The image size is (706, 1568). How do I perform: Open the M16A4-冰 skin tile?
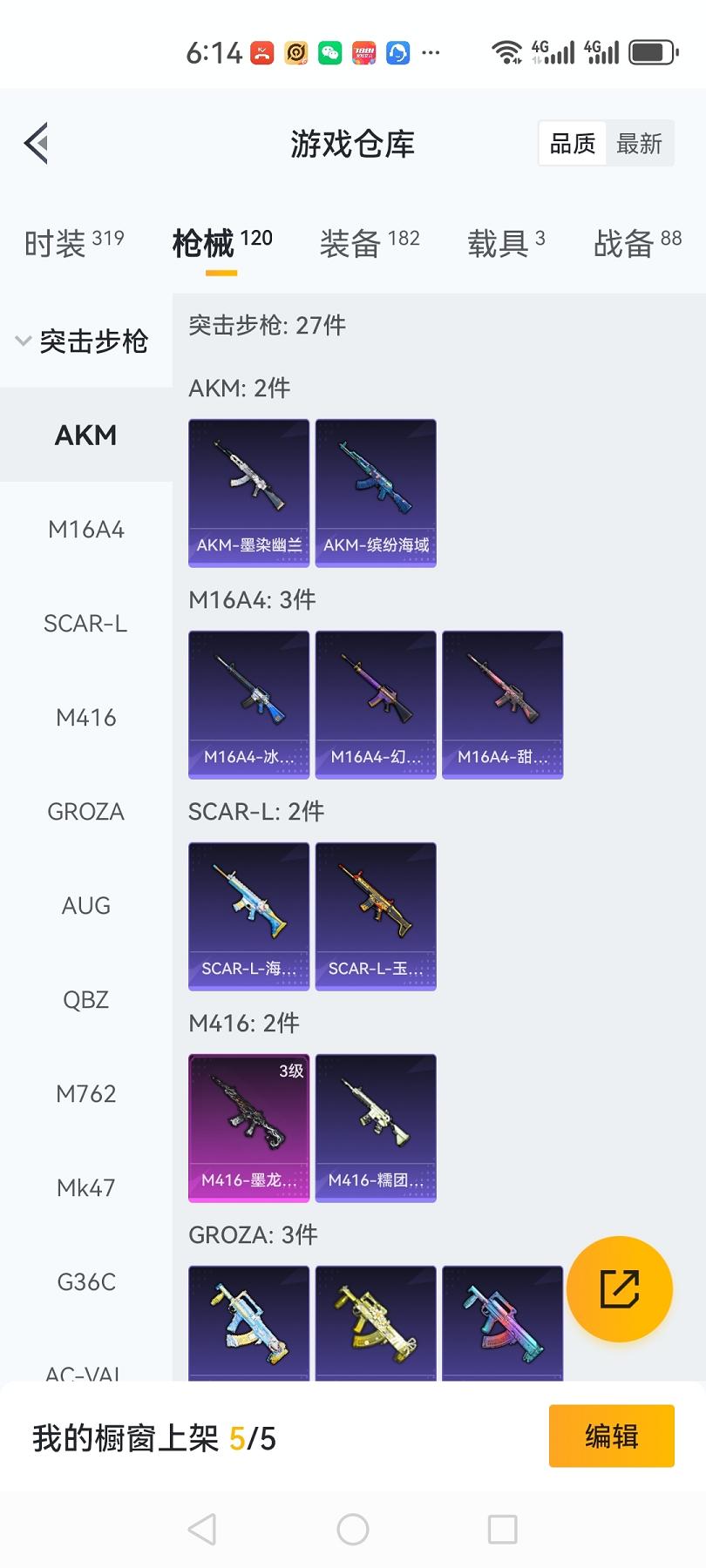tap(249, 705)
